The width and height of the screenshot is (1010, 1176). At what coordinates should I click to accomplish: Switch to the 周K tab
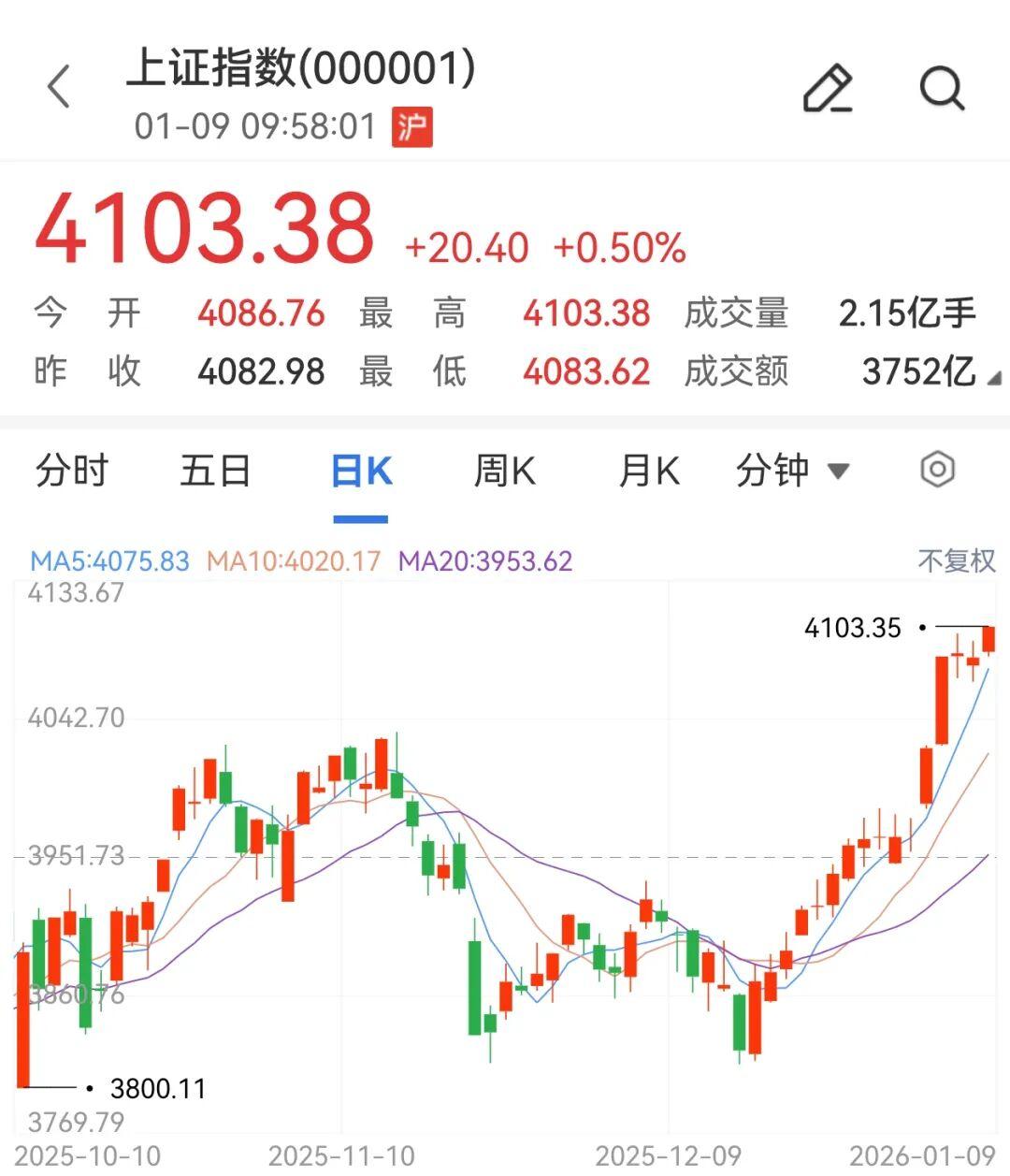pyautogui.click(x=505, y=471)
